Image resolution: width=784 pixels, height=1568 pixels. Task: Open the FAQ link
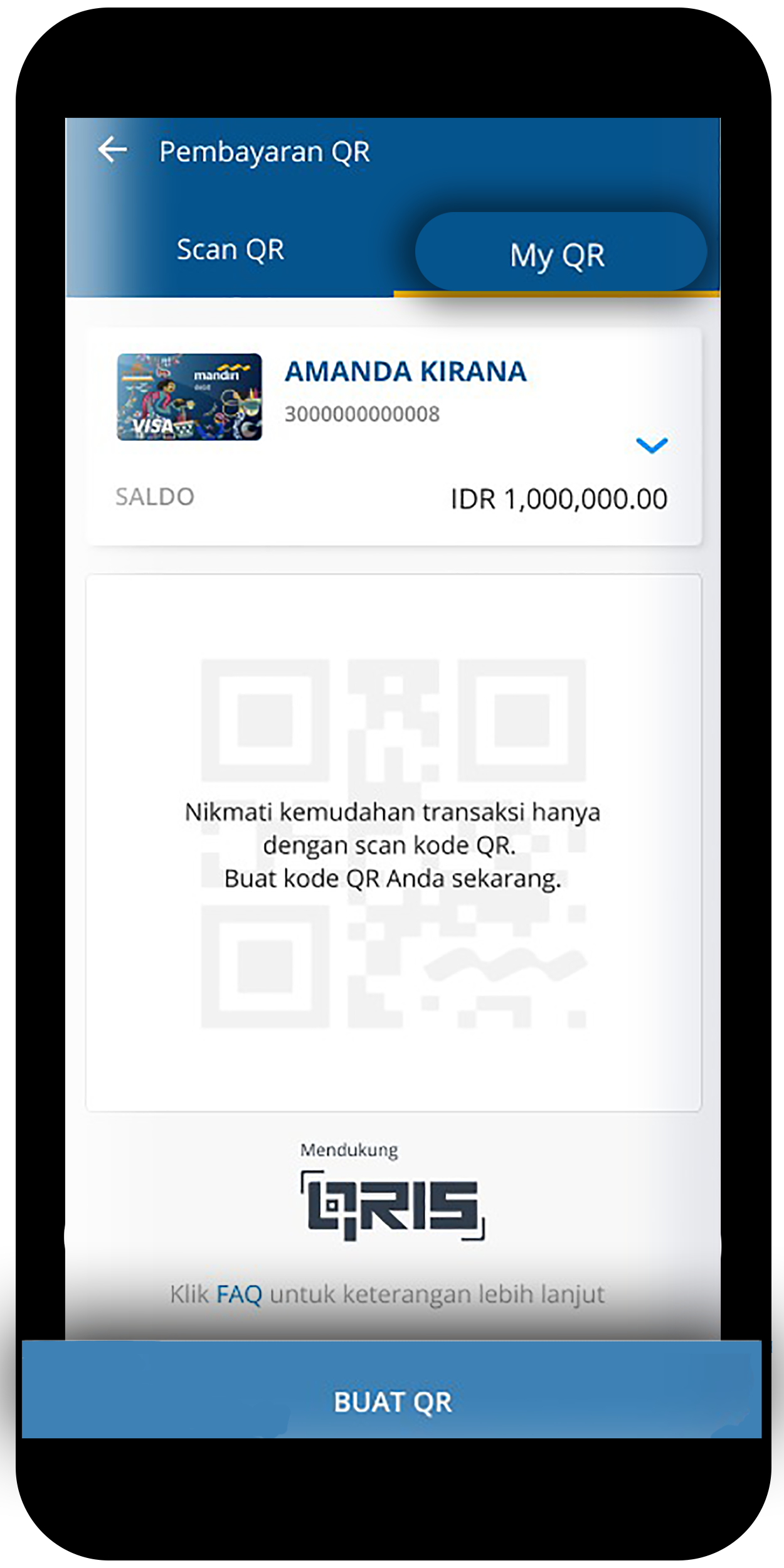pyautogui.click(x=239, y=1294)
